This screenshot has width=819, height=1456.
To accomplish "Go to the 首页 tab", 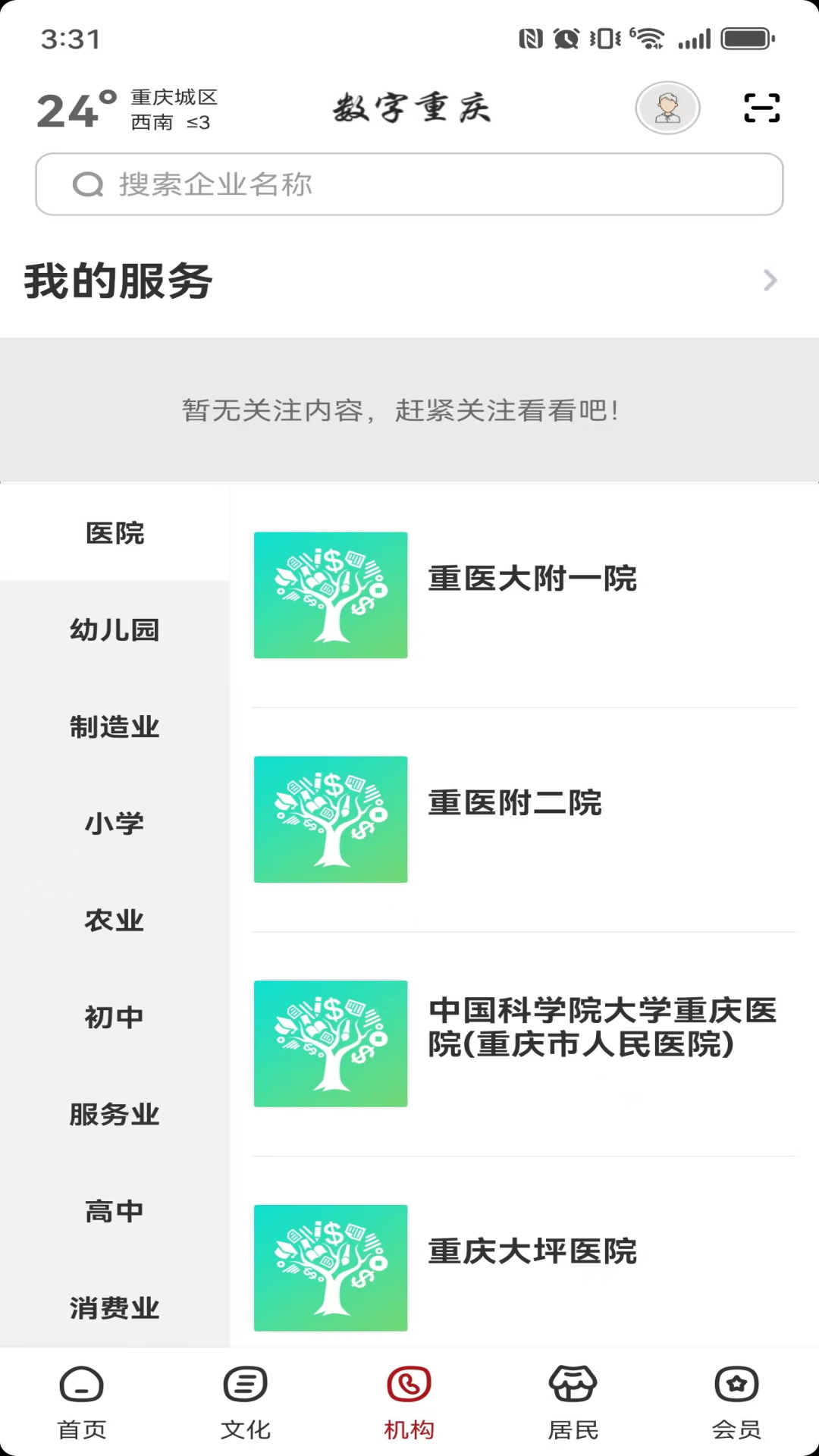I will click(82, 1403).
